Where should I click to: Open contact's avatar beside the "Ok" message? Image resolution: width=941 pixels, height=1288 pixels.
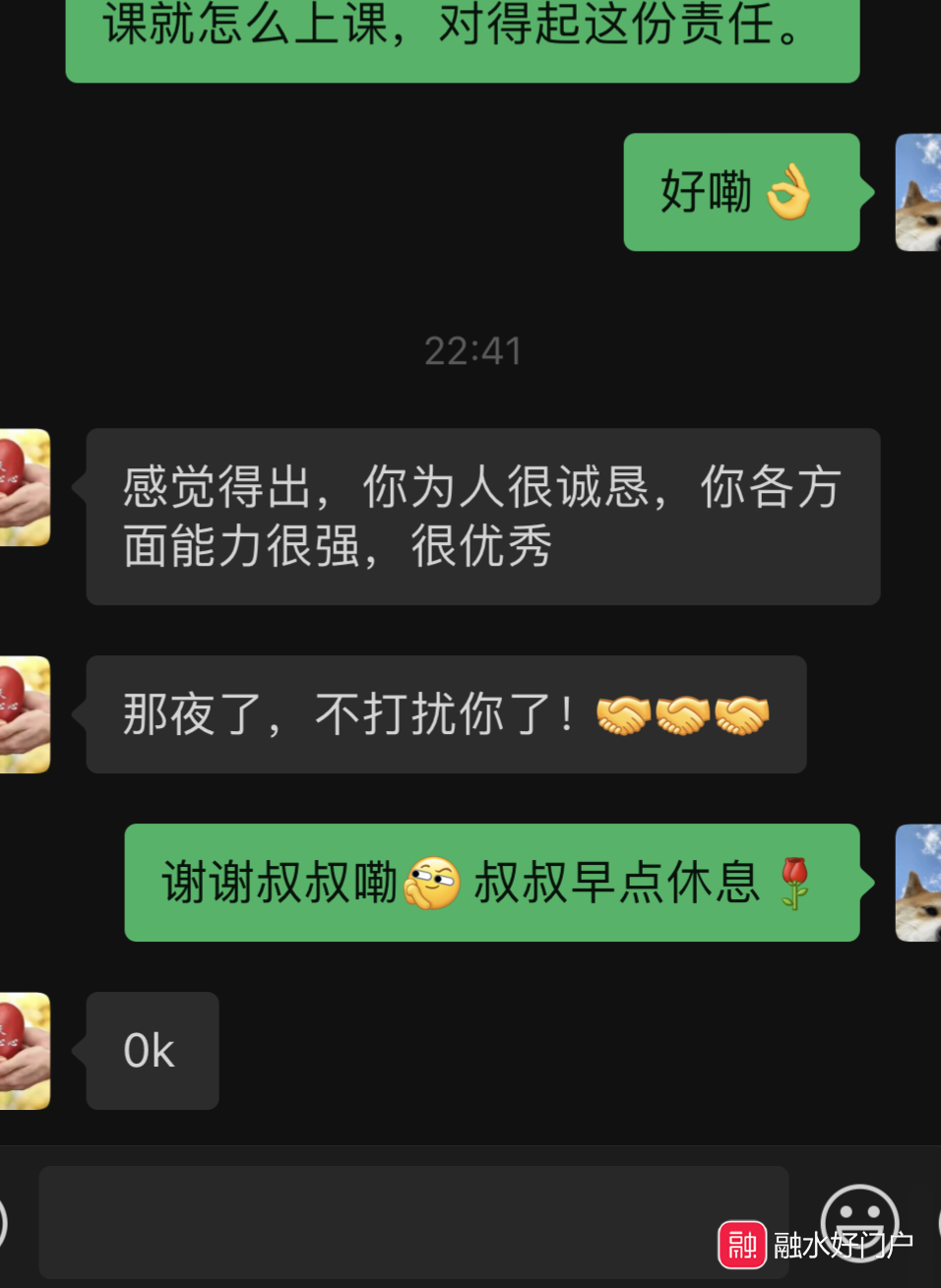tap(24, 1051)
